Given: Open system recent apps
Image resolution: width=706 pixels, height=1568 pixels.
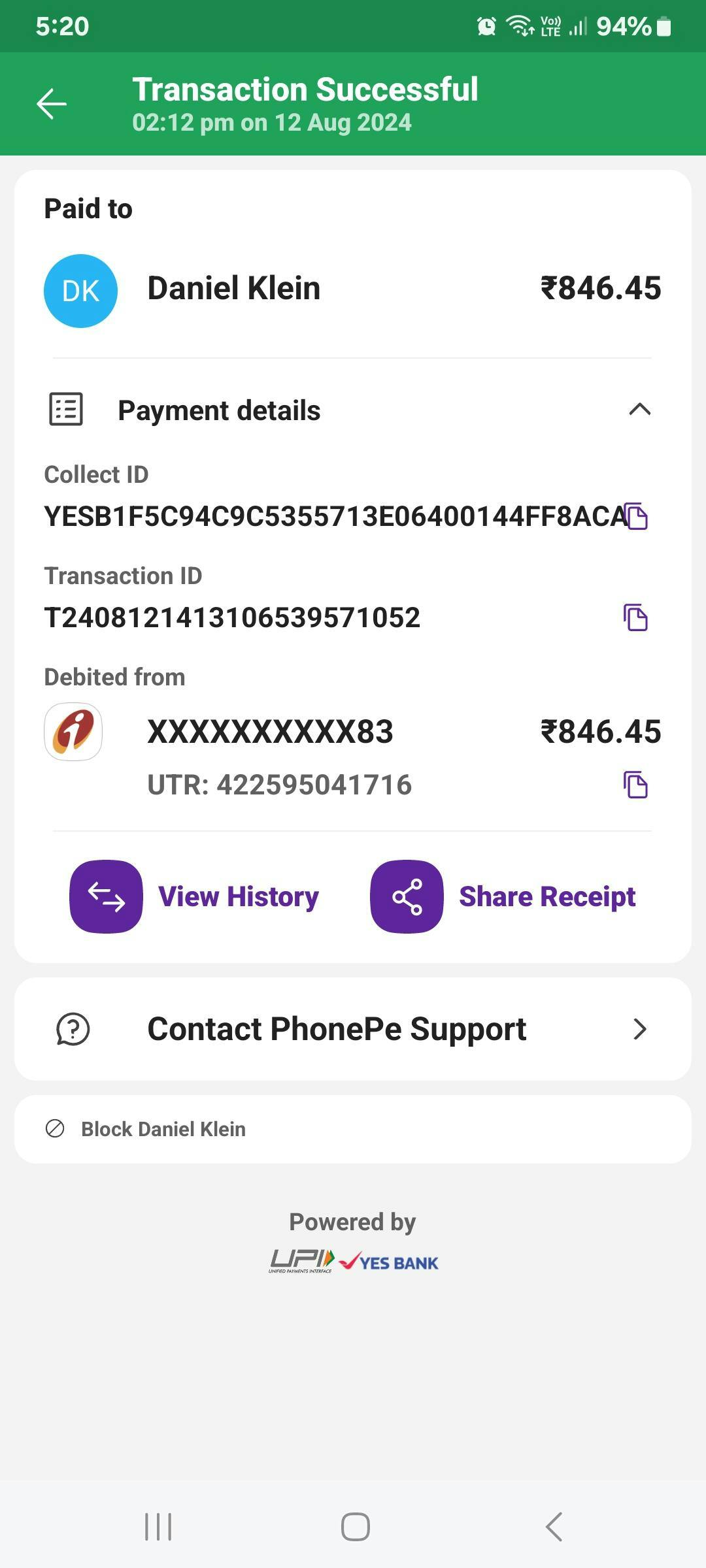Looking at the screenshot, I should pos(158,1527).
